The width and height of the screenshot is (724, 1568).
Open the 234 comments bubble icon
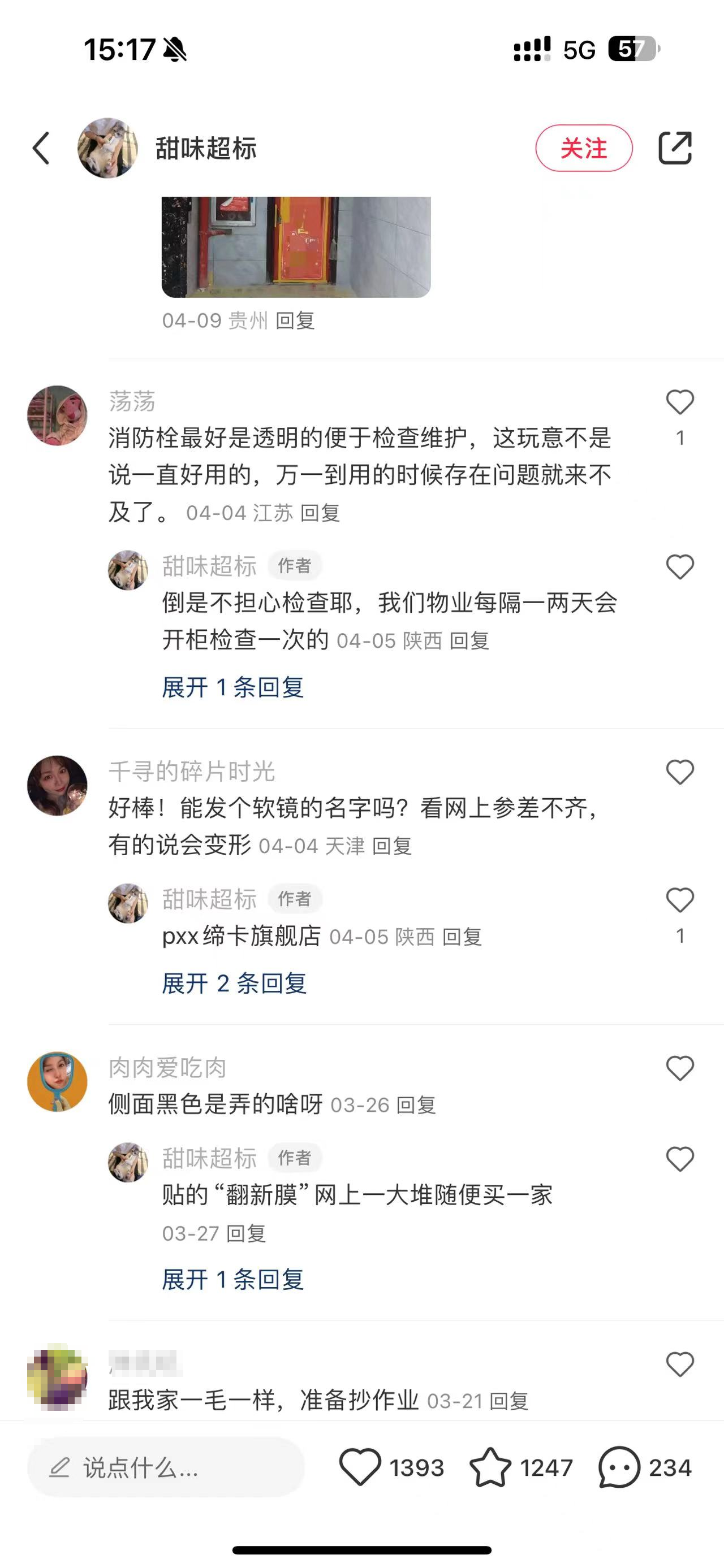[619, 1467]
